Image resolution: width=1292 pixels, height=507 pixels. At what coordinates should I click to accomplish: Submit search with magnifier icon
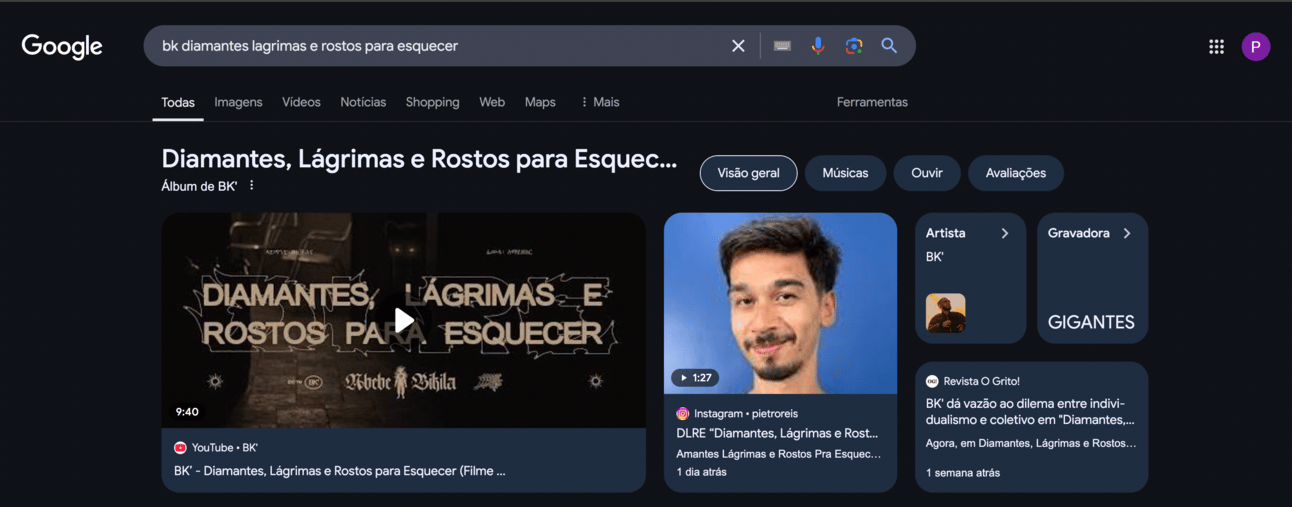coord(889,46)
